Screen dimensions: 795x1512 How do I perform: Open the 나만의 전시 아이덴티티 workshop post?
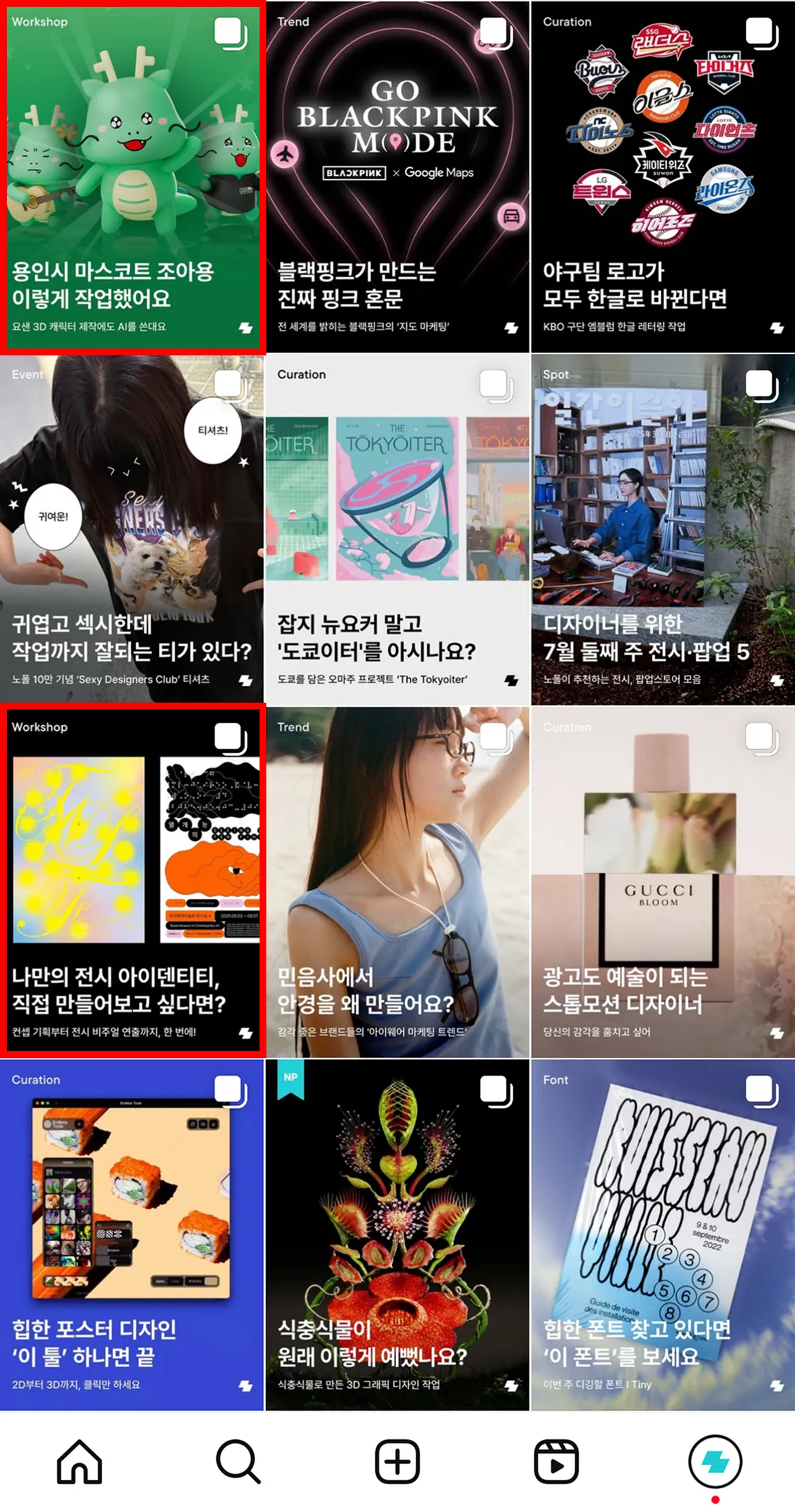(132, 882)
